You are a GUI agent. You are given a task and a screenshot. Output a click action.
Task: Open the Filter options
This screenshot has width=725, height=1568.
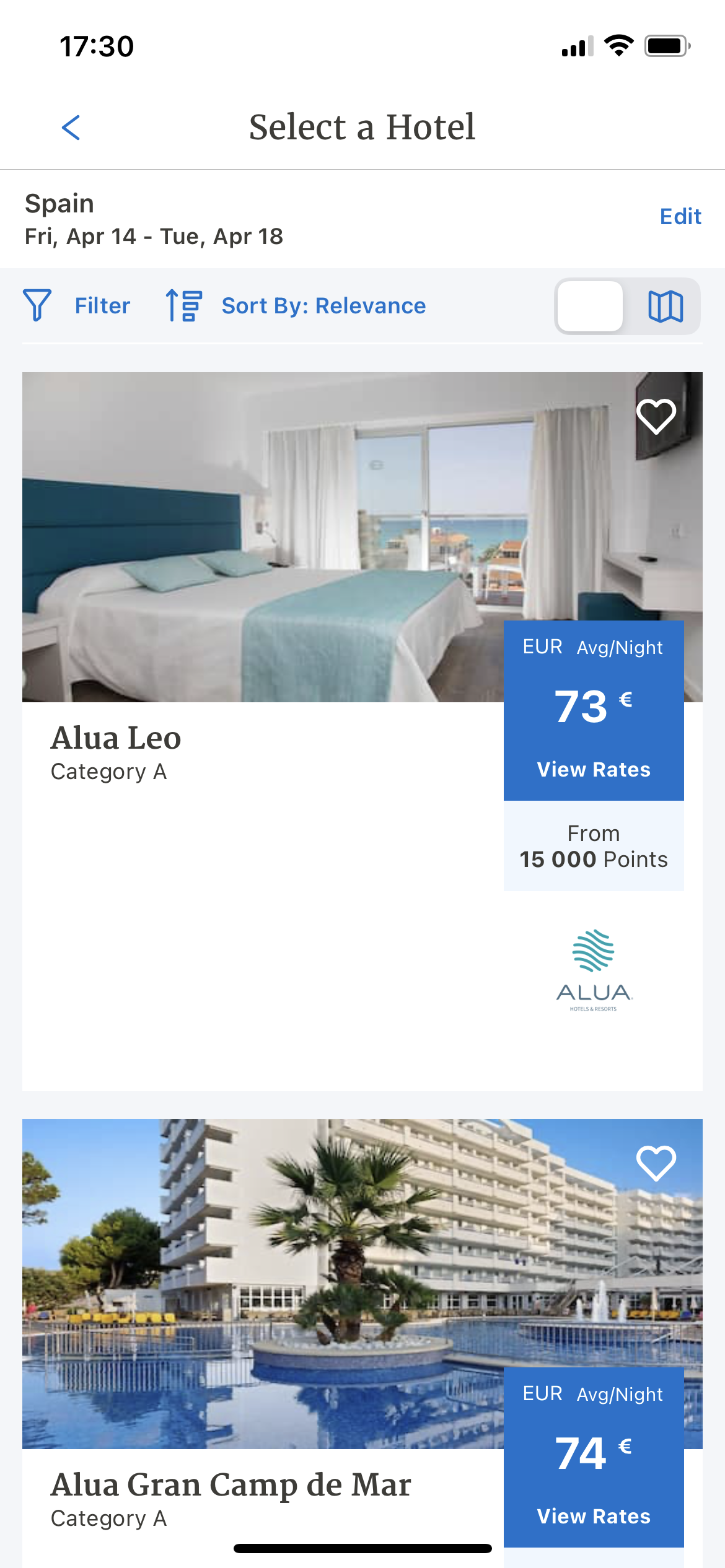(77, 306)
